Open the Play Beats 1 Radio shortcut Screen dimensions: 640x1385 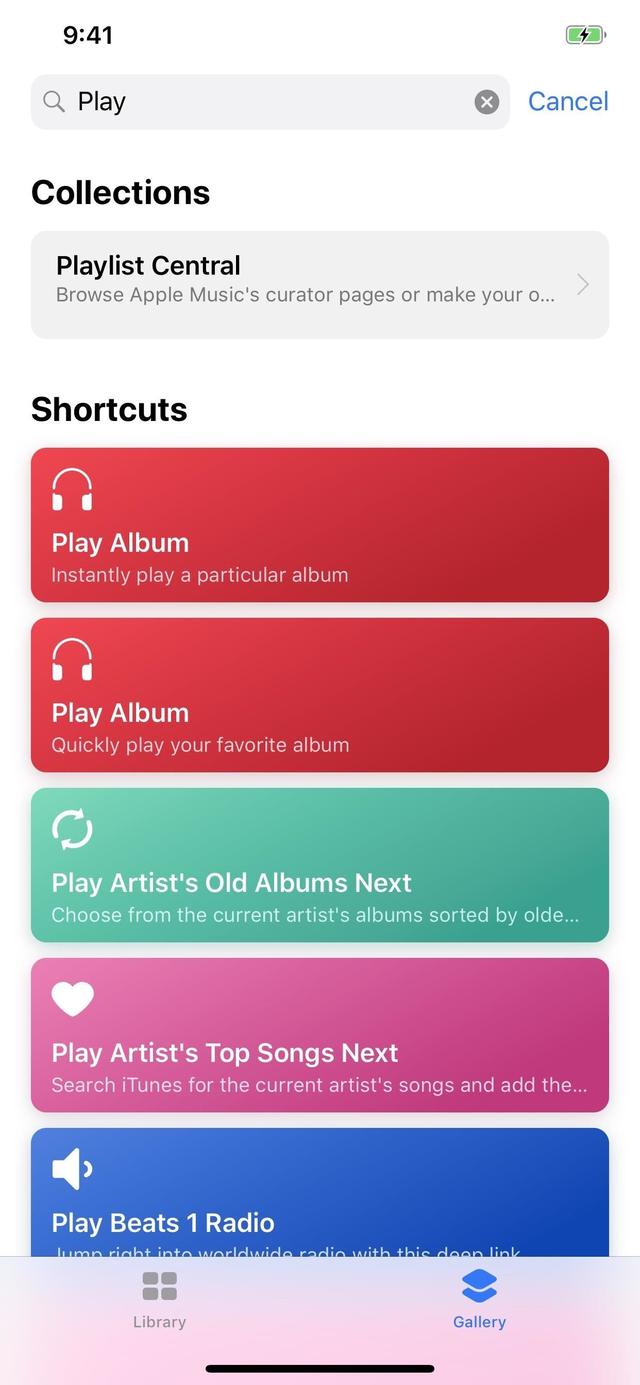click(x=319, y=1195)
